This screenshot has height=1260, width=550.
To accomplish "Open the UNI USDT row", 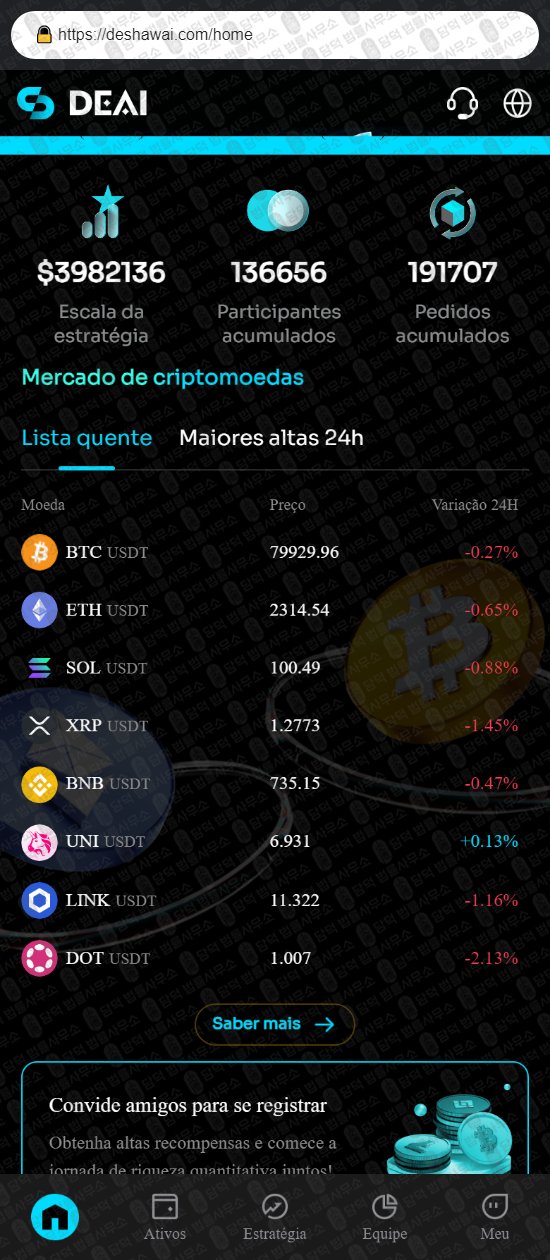I will tap(275, 842).
